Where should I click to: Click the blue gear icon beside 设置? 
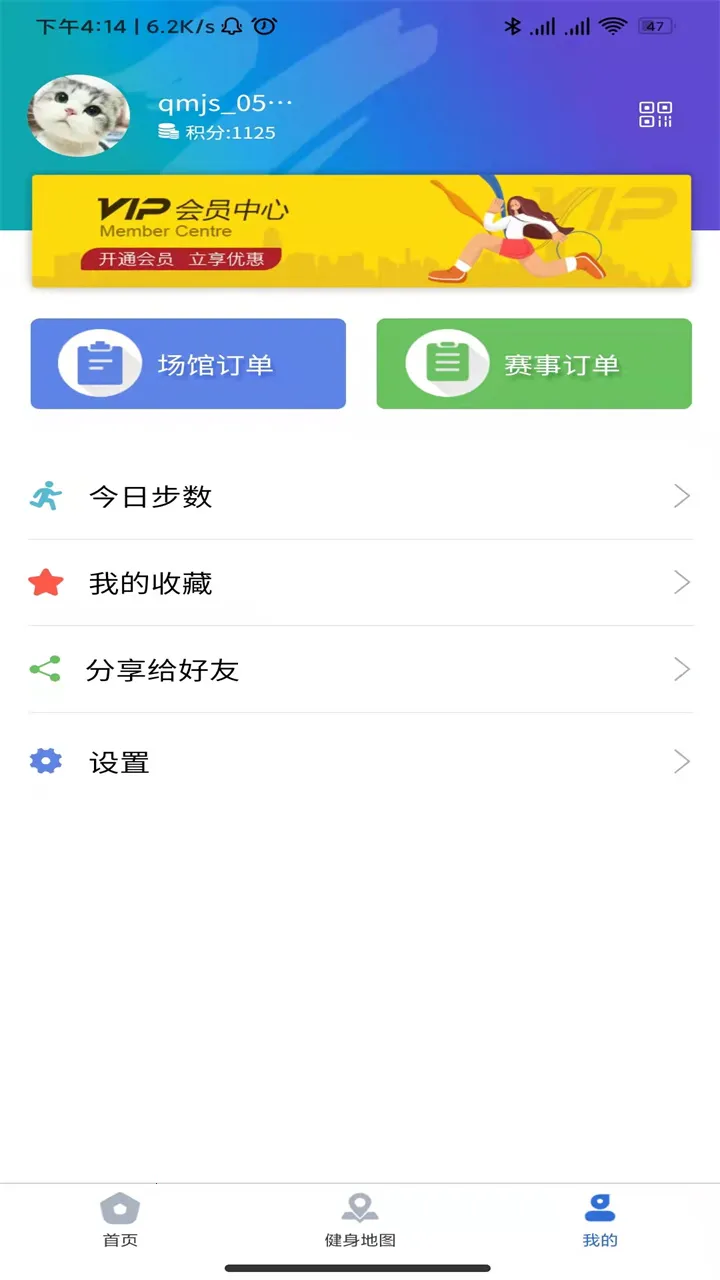point(45,761)
